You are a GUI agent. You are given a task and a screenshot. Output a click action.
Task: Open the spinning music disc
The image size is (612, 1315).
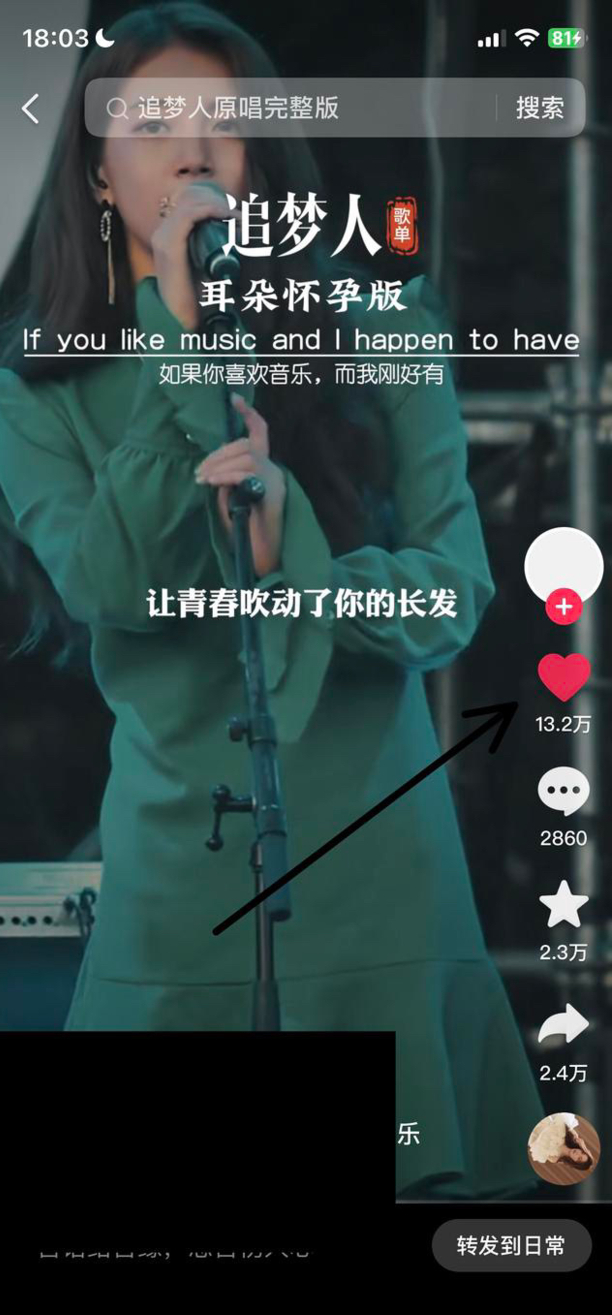click(x=563, y=1147)
